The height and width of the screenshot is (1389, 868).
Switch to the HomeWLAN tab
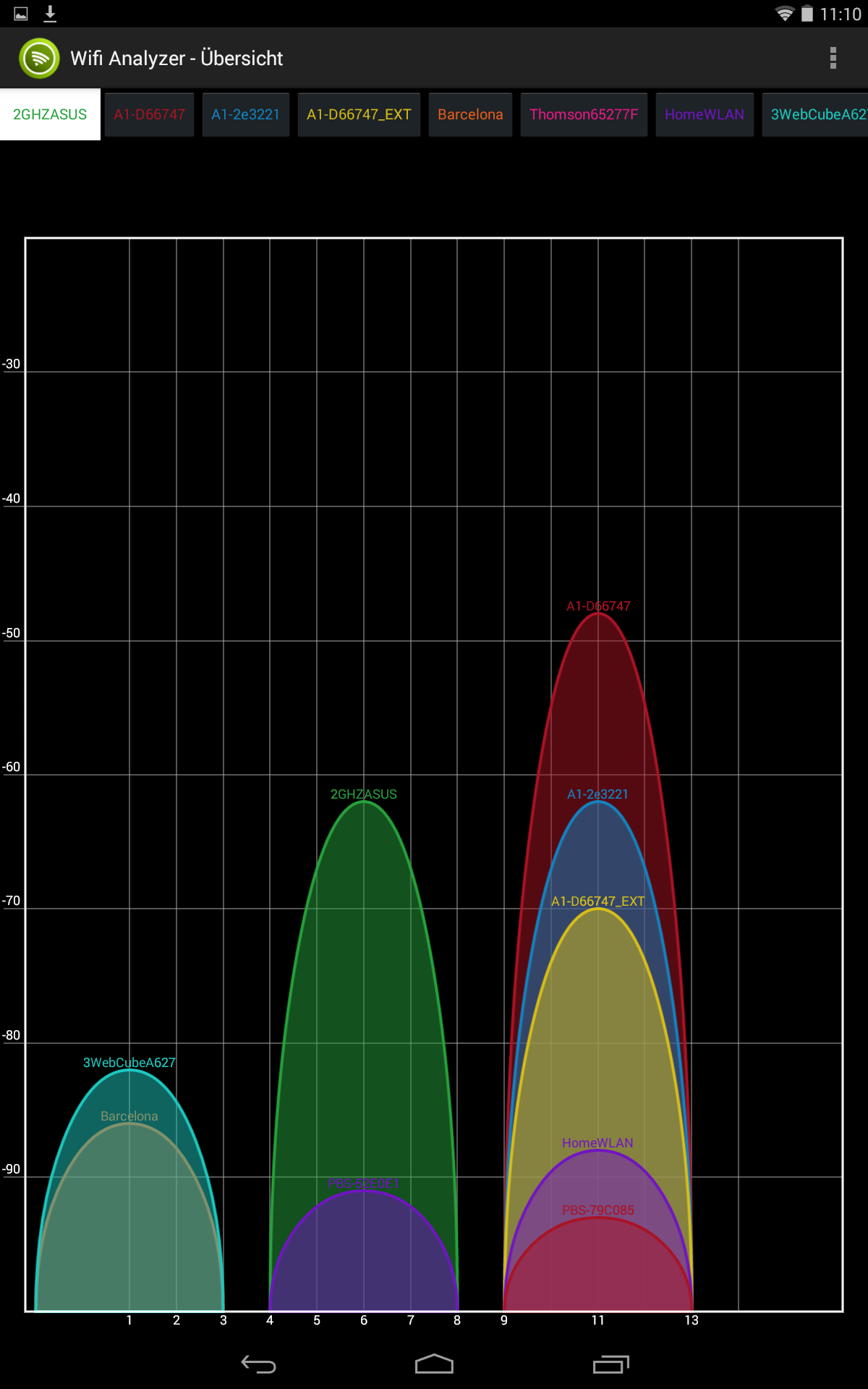click(x=705, y=114)
